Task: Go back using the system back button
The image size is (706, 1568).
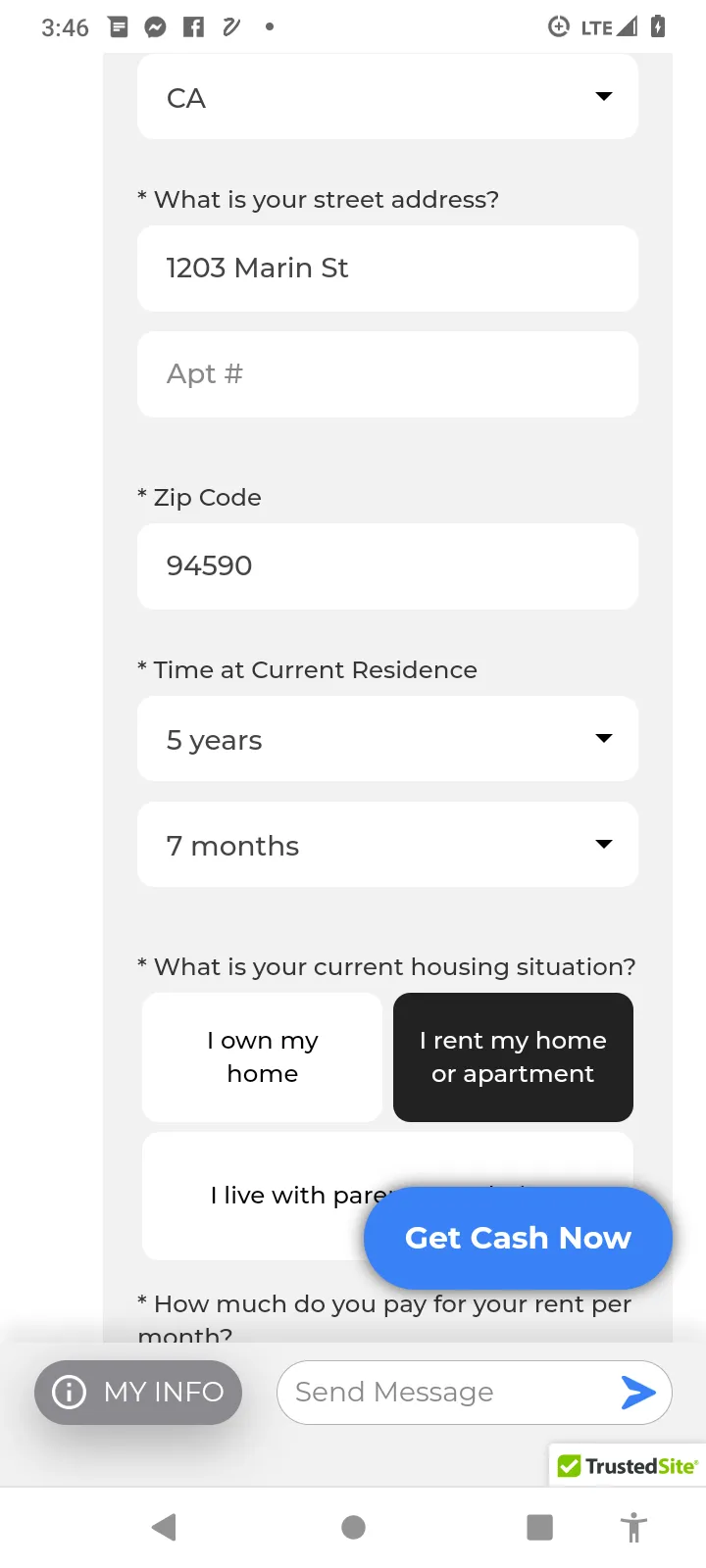Action: pos(164,1527)
